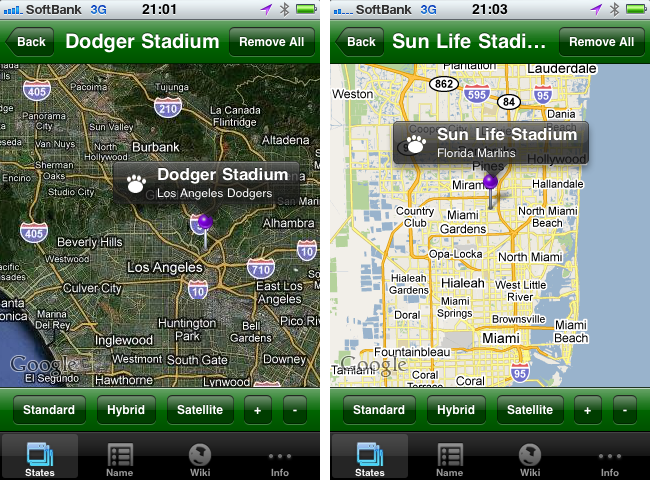Go back from the Dodger Stadium map
This screenshot has height=480, width=650.
click(30, 42)
